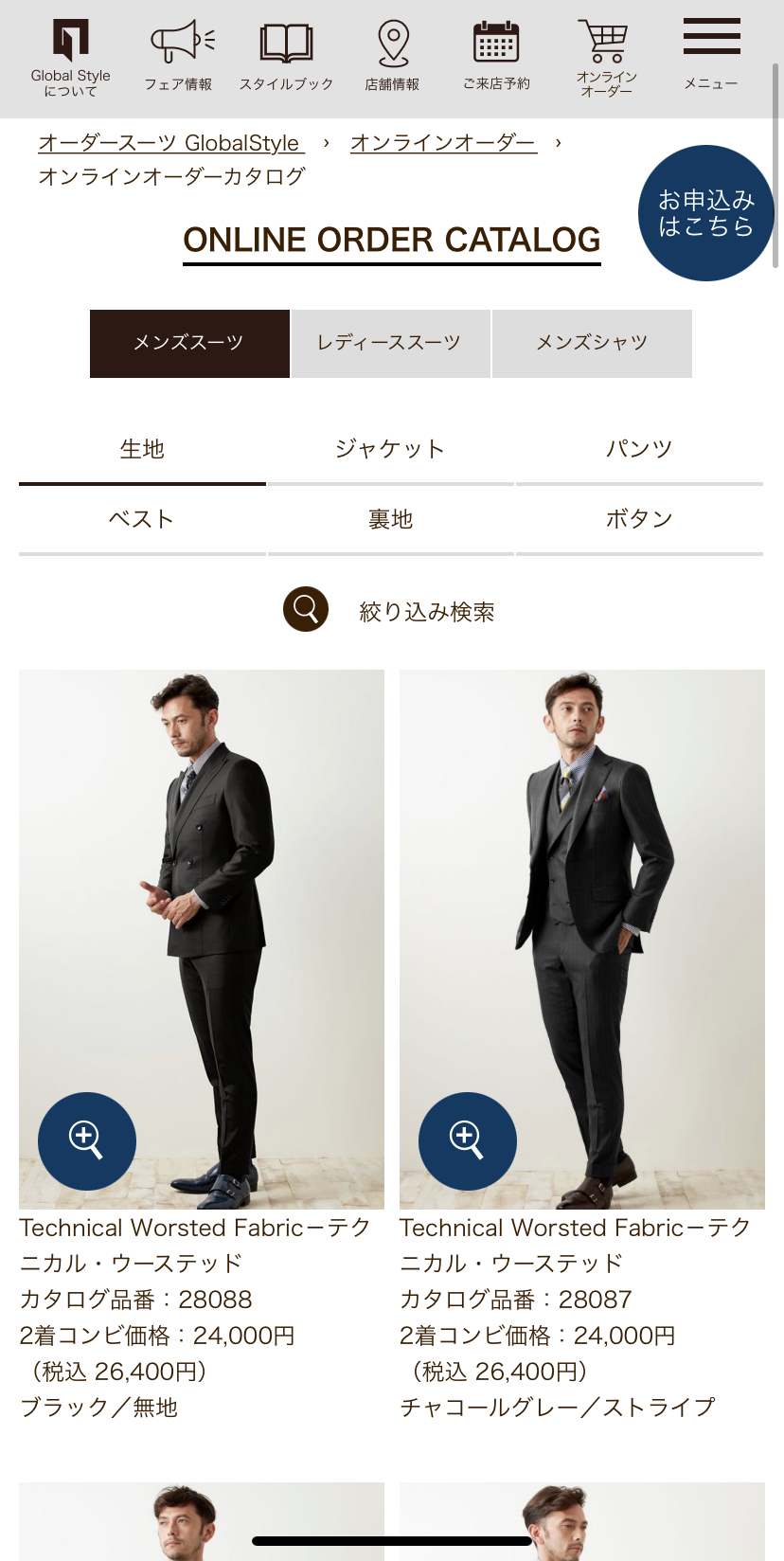Enlarge the image of fabric 28087

coord(468,1140)
